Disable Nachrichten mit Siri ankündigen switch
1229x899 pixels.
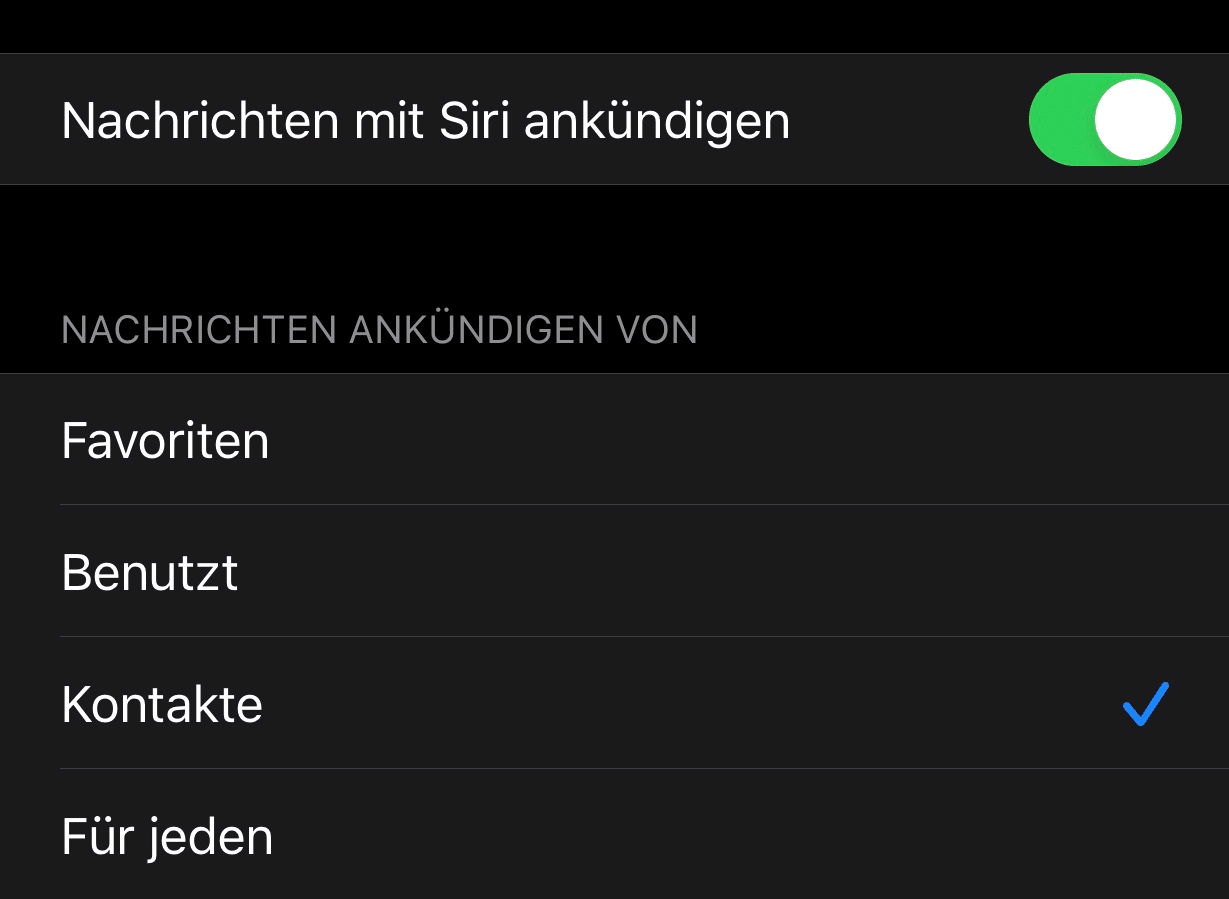coord(1104,120)
